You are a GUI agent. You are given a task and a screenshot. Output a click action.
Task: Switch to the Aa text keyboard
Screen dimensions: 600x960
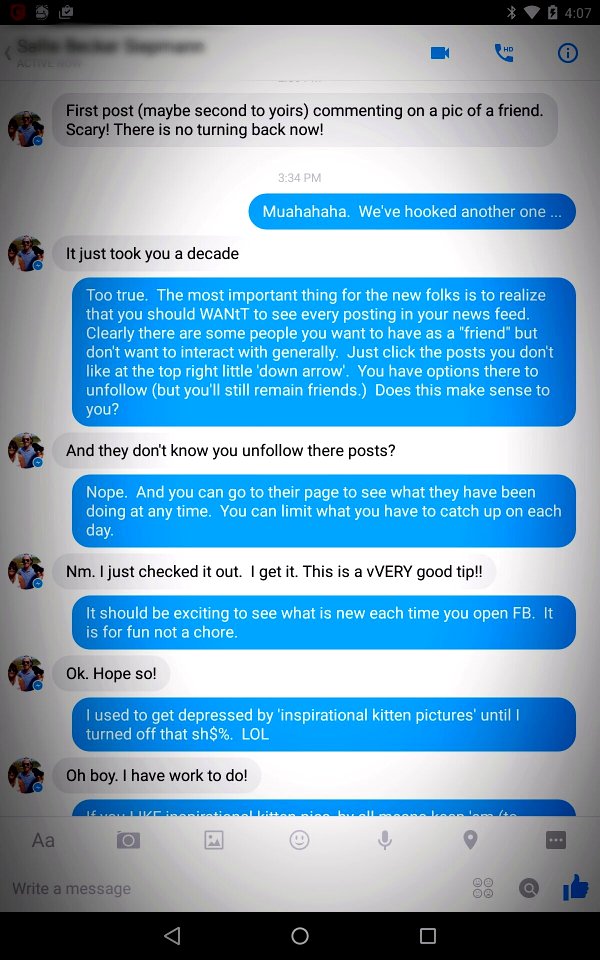pyautogui.click(x=43, y=840)
